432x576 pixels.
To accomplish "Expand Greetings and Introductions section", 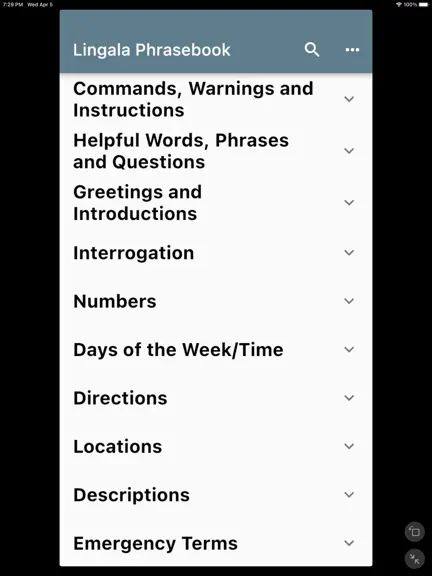I will (x=216, y=203).
